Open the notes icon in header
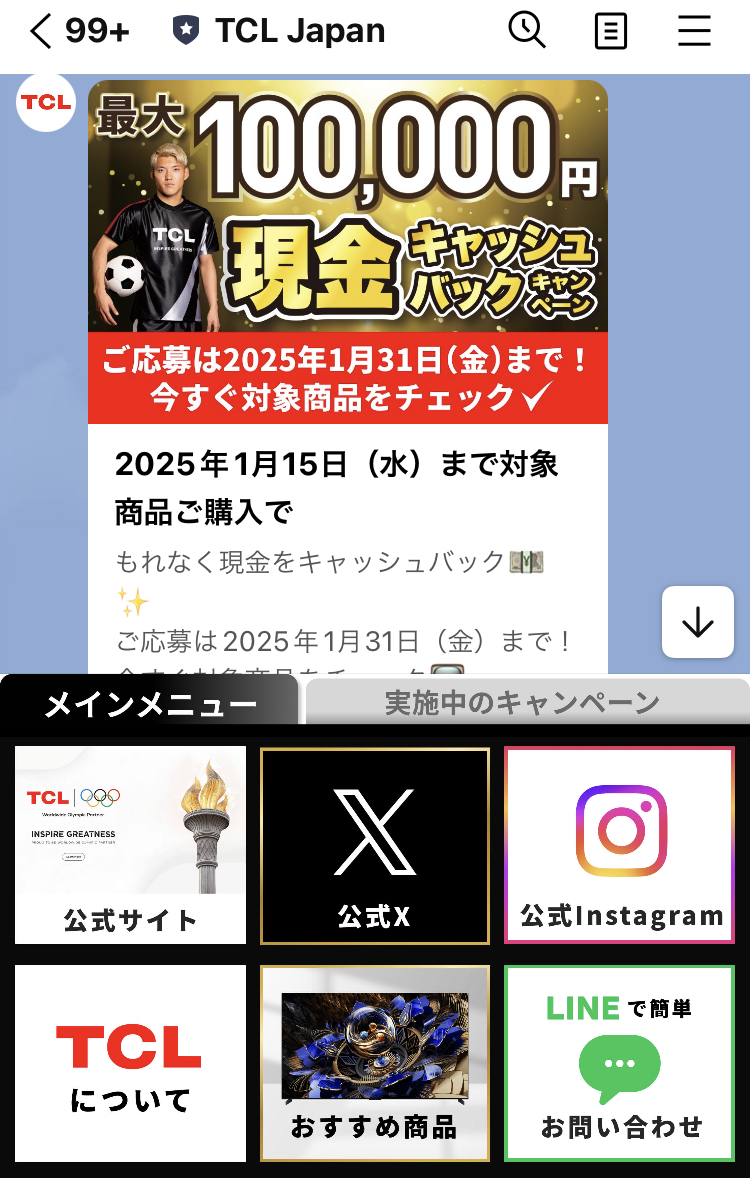 610,32
